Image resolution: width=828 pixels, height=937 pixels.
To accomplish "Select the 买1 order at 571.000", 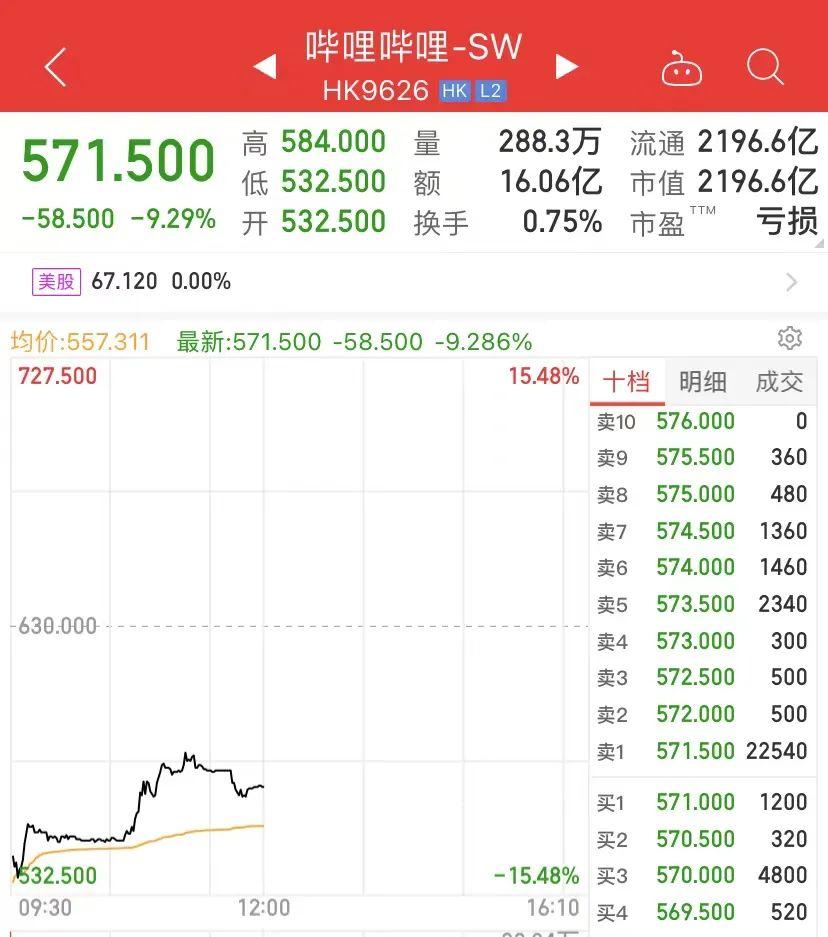I will (x=702, y=802).
